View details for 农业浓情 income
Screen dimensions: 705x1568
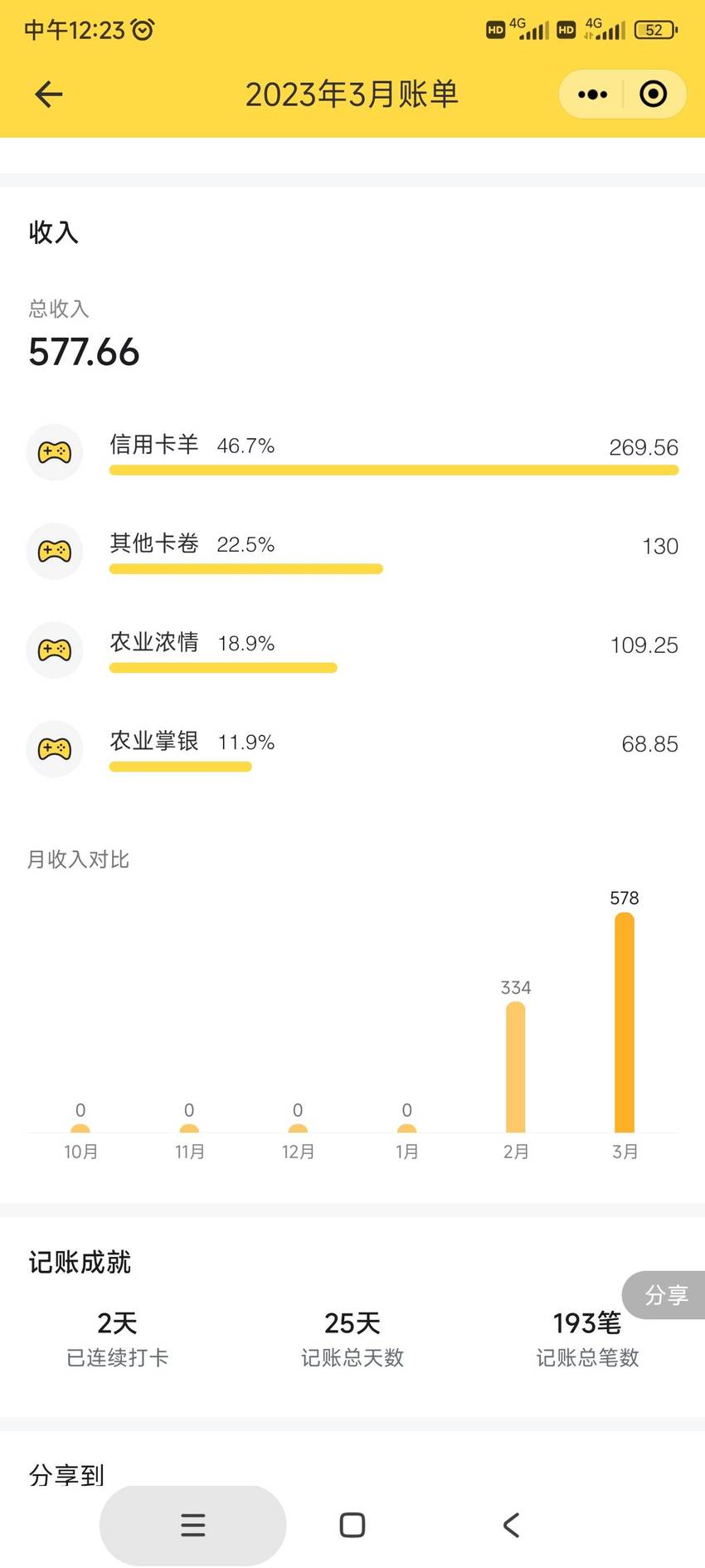(x=352, y=650)
